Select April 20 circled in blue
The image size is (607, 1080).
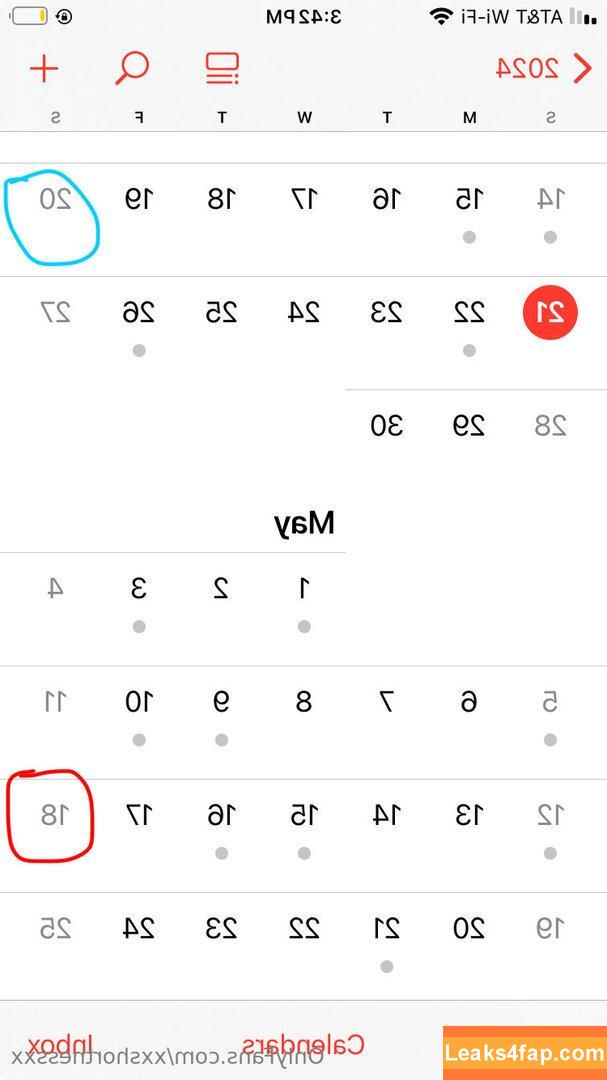56,199
